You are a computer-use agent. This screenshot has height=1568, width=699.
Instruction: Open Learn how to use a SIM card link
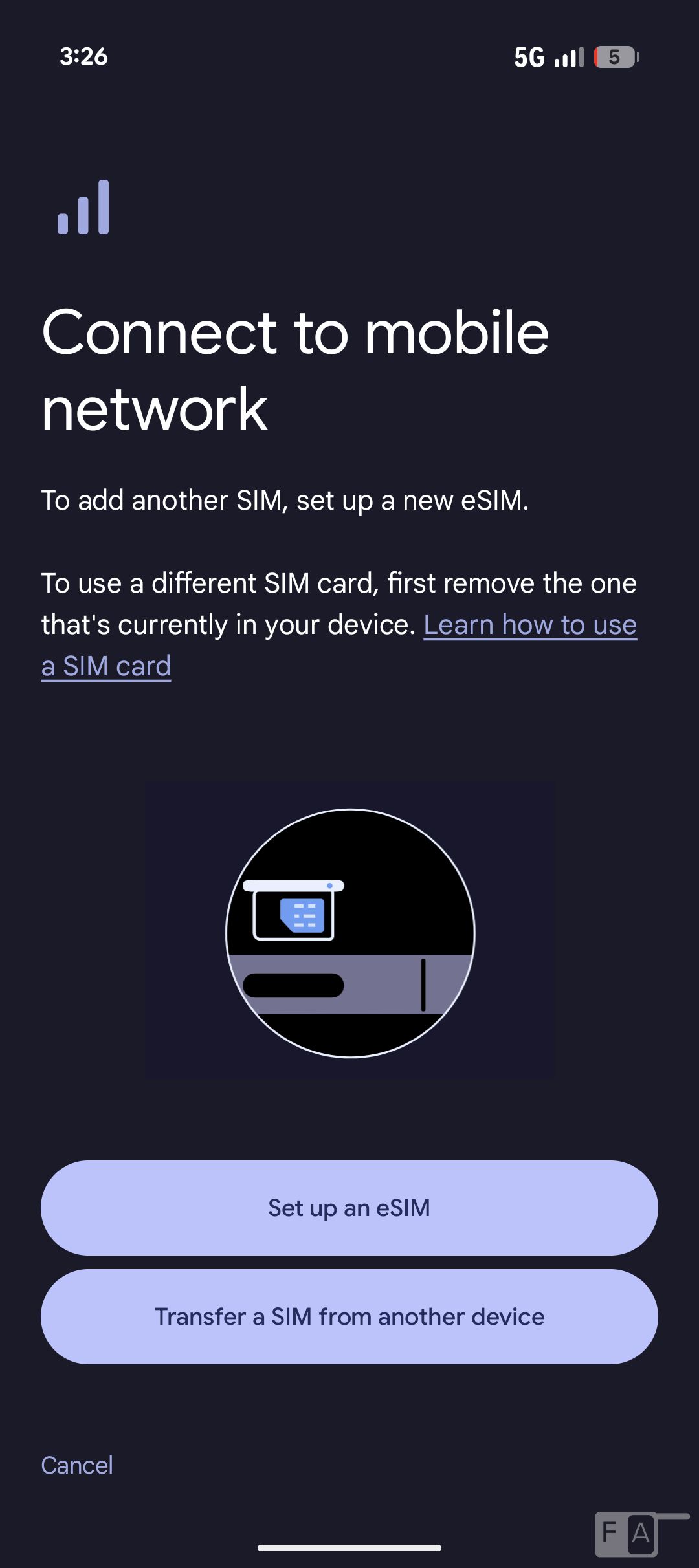(529, 625)
